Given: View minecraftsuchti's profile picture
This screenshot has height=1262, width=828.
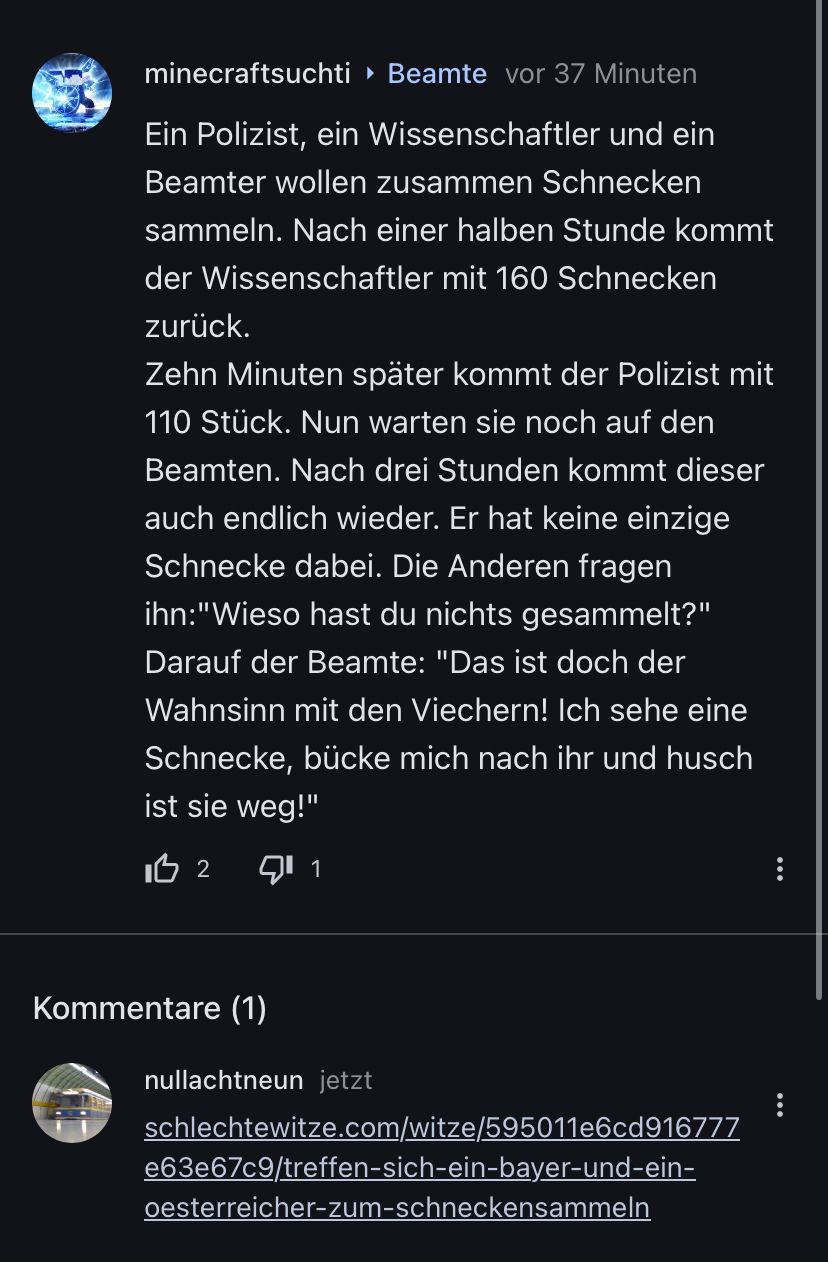Looking at the screenshot, I should pyautogui.click(x=72, y=93).
